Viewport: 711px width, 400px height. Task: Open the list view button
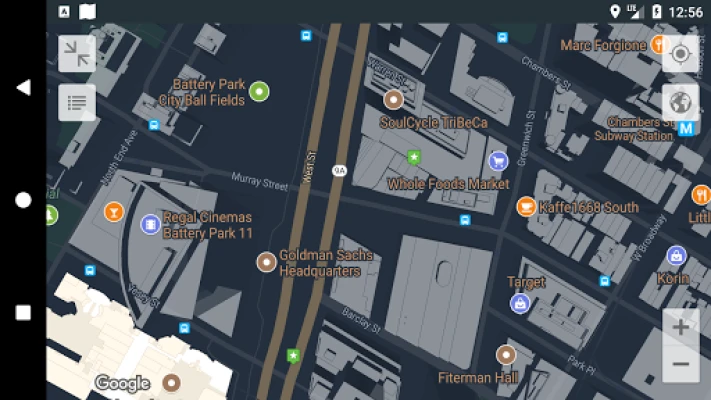77,102
